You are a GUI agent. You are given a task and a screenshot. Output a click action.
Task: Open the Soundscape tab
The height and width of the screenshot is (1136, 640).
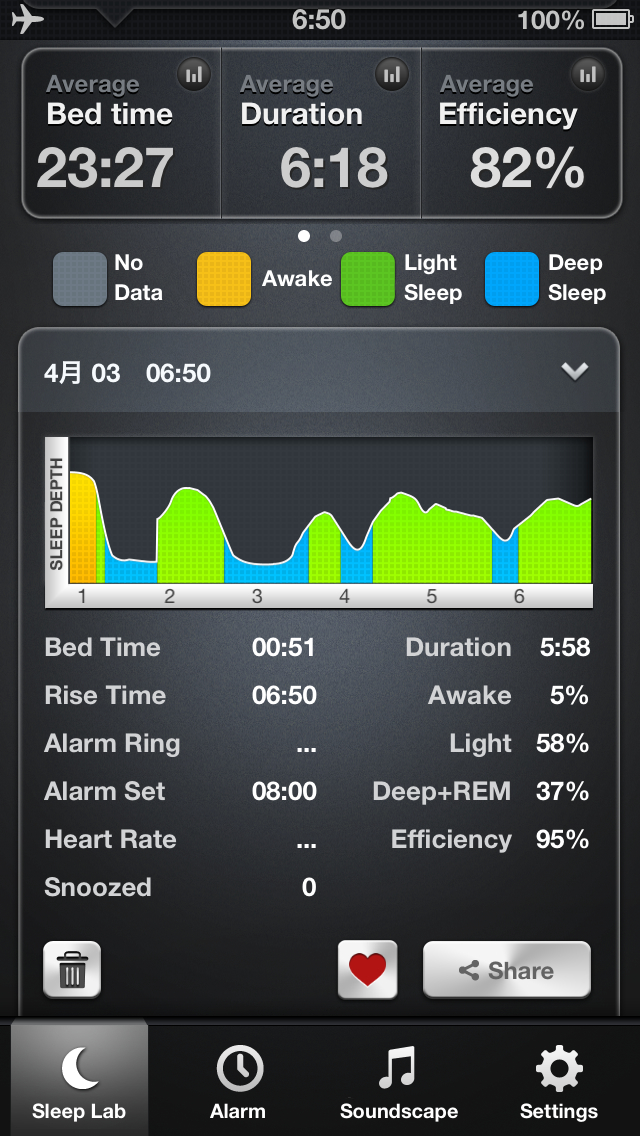(399, 1079)
